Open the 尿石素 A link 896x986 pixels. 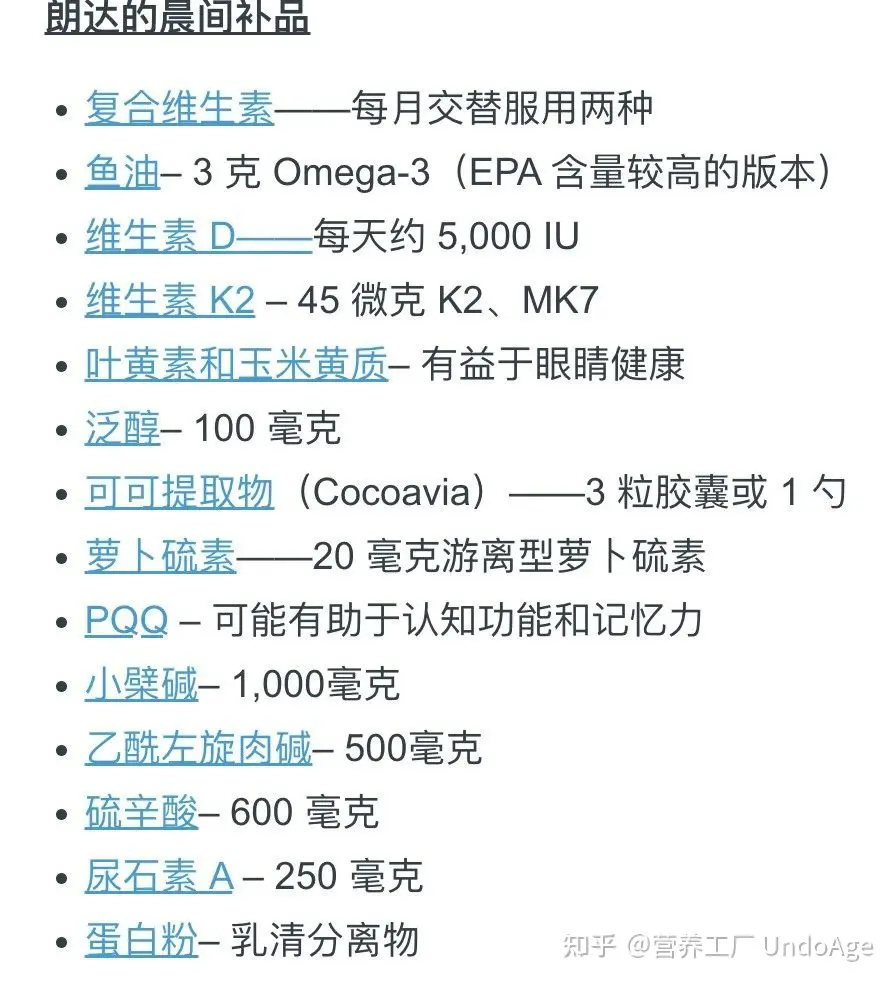point(158,877)
